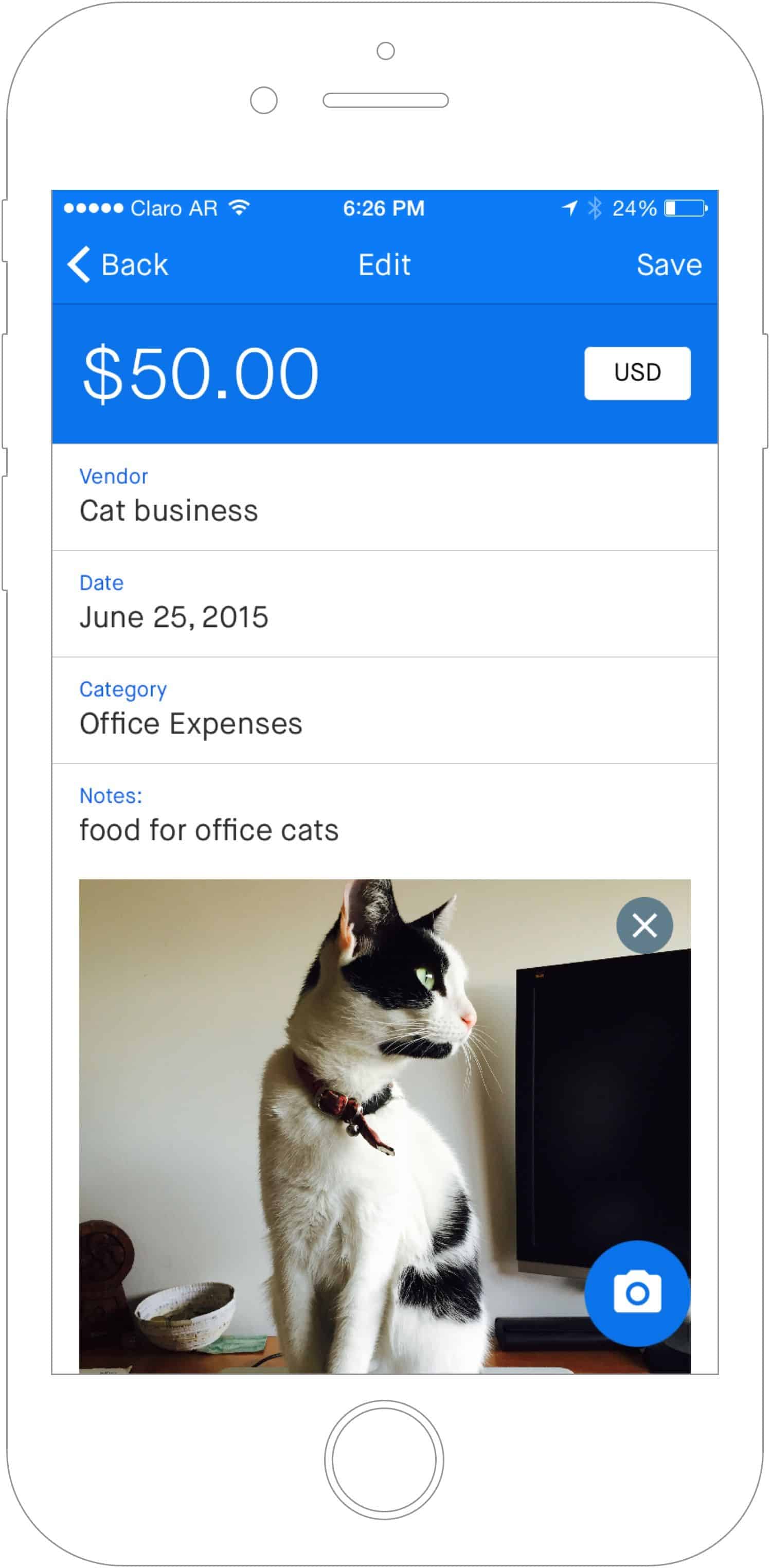This screenshot has width=770, height=1568.
Task: Change the USD currency selector
Action: pyautogui.click(x=637, y=373)
